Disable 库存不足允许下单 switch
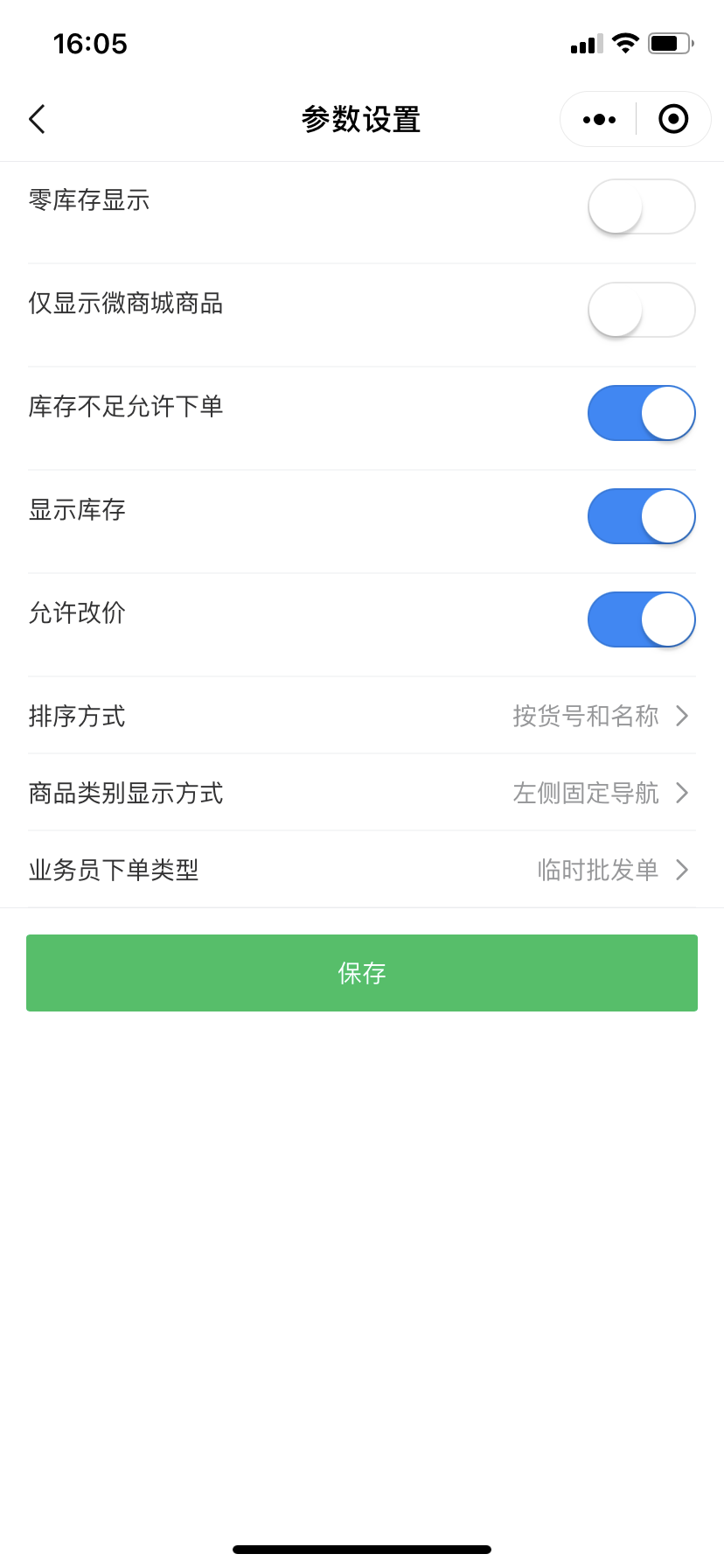724x1568 pixels. point(641,413)
